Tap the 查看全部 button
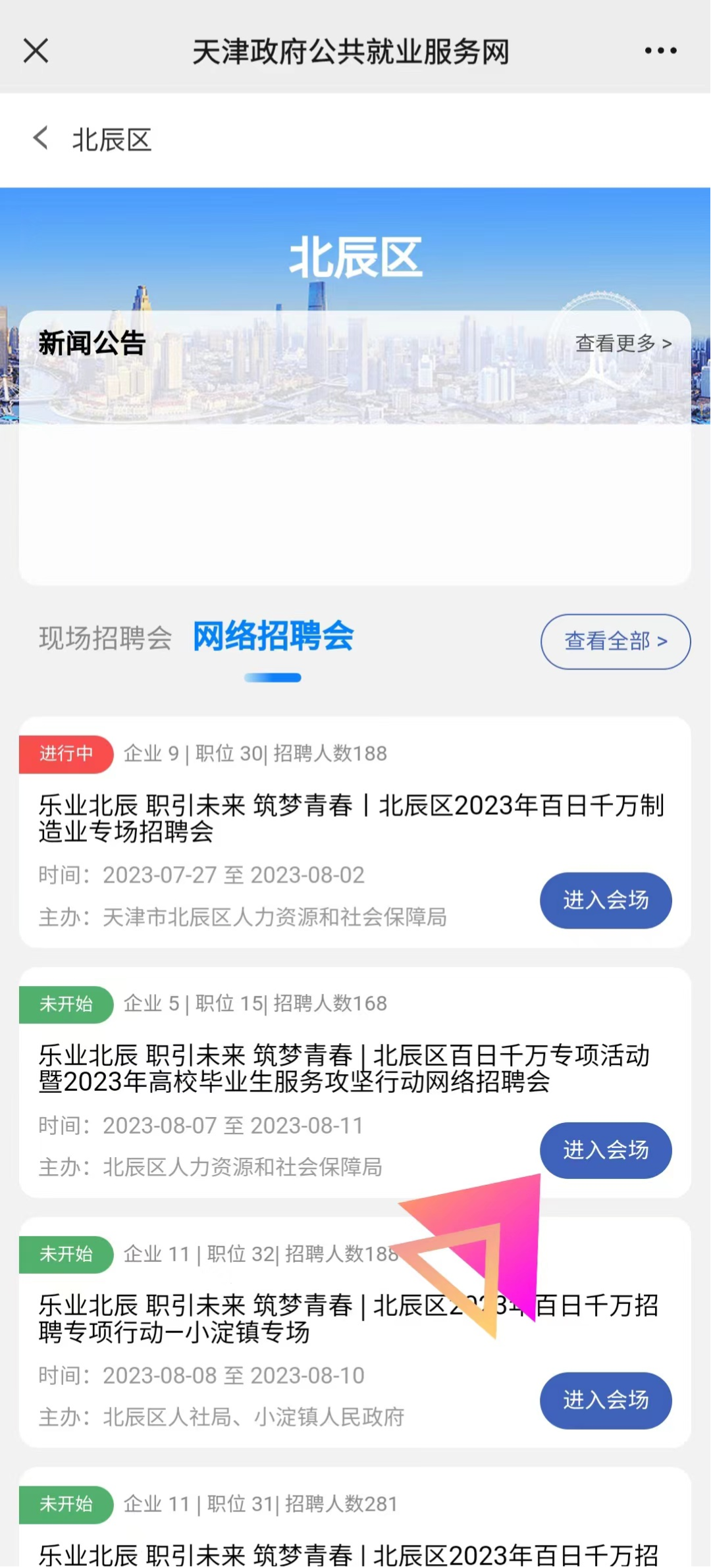The image size is (711, 1568). pos(616,642)
